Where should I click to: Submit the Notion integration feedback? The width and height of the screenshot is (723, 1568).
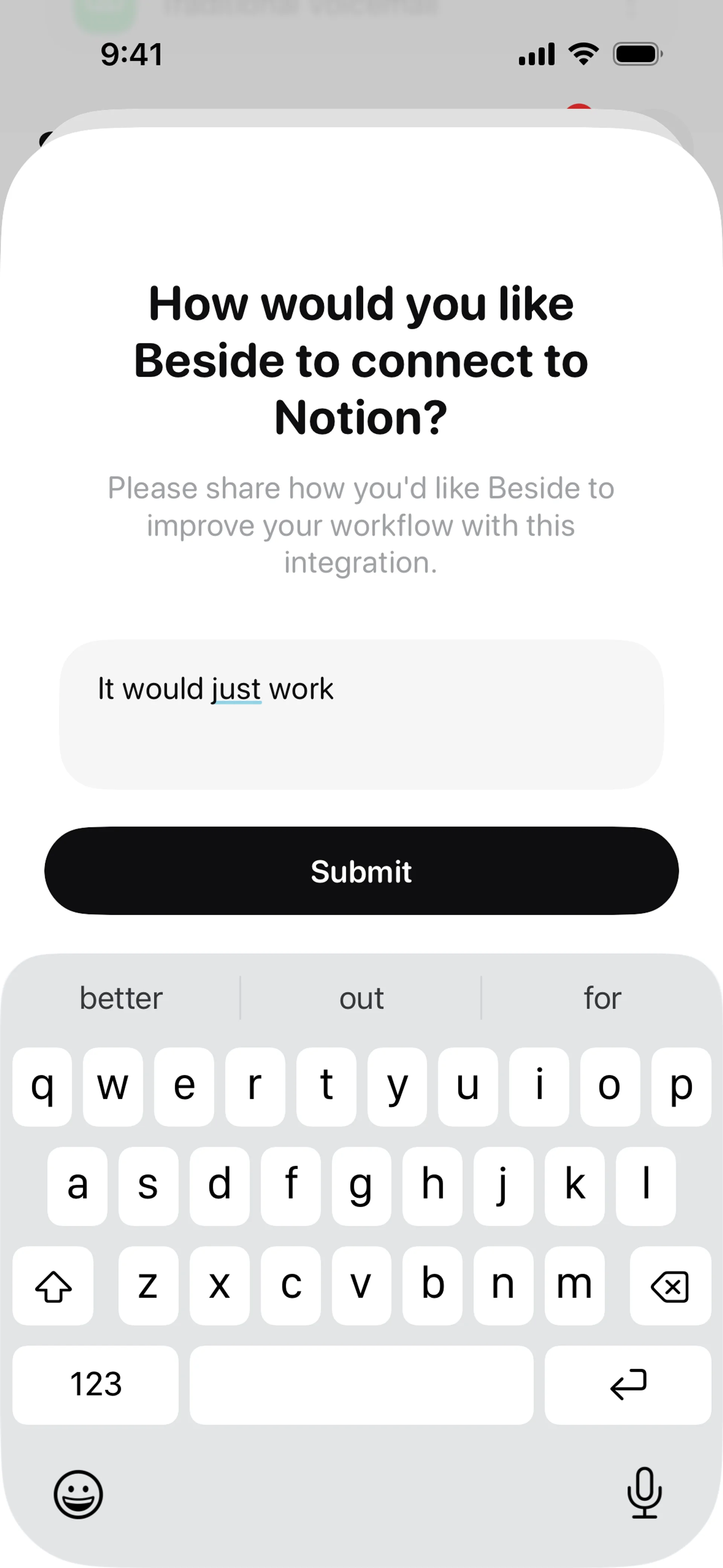pyautogui.click(x=361, y=870)
